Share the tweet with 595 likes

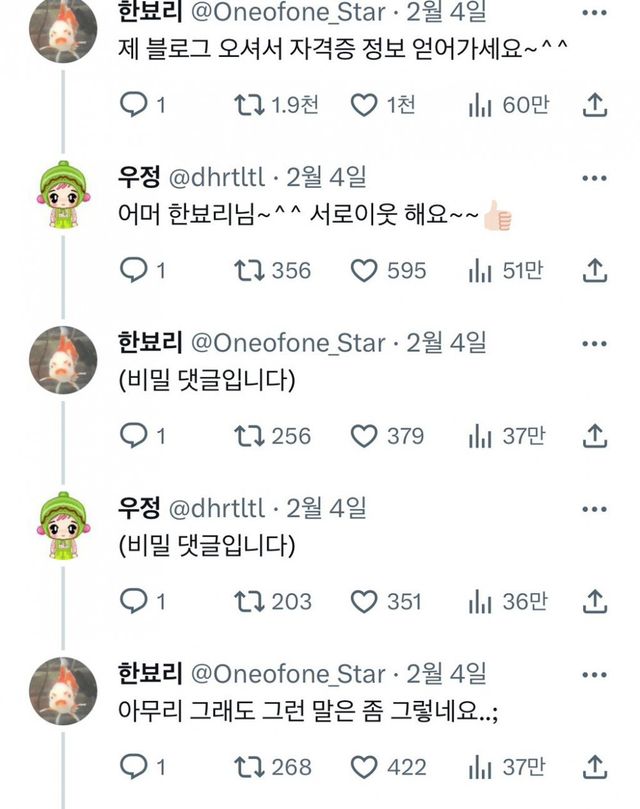[x=595, y=270]
